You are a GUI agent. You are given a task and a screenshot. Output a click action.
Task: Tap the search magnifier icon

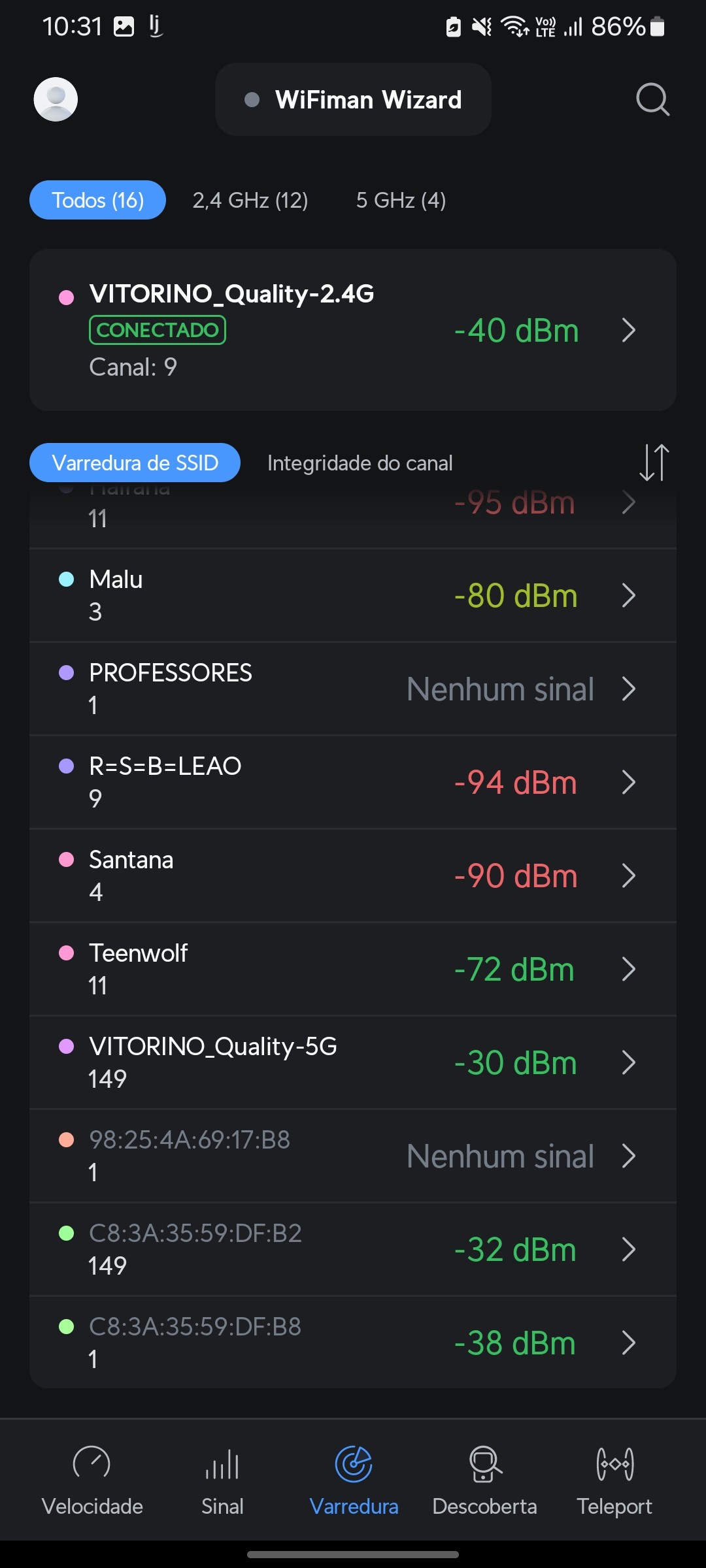[x=652, y=99]
